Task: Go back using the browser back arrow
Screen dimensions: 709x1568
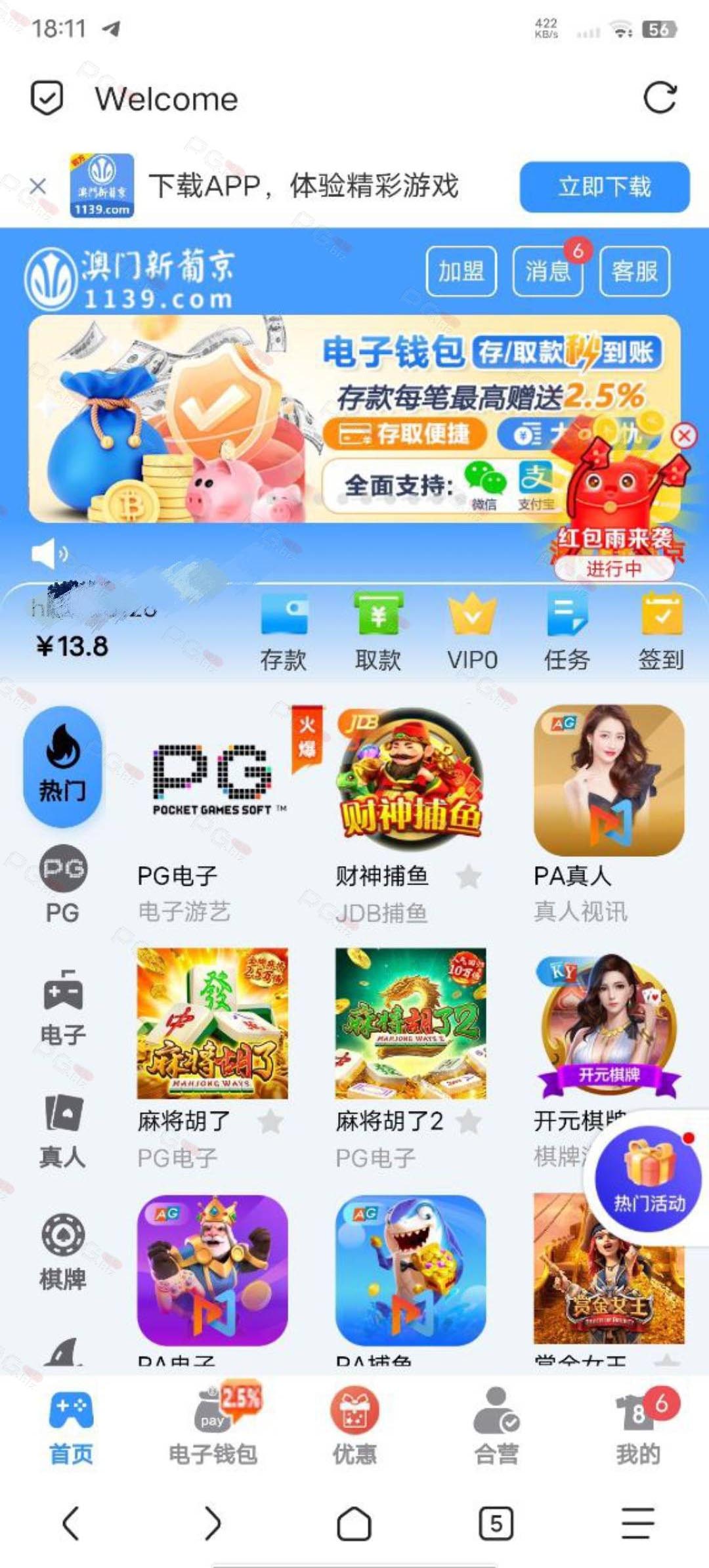Action: (x=71, y=1523)
